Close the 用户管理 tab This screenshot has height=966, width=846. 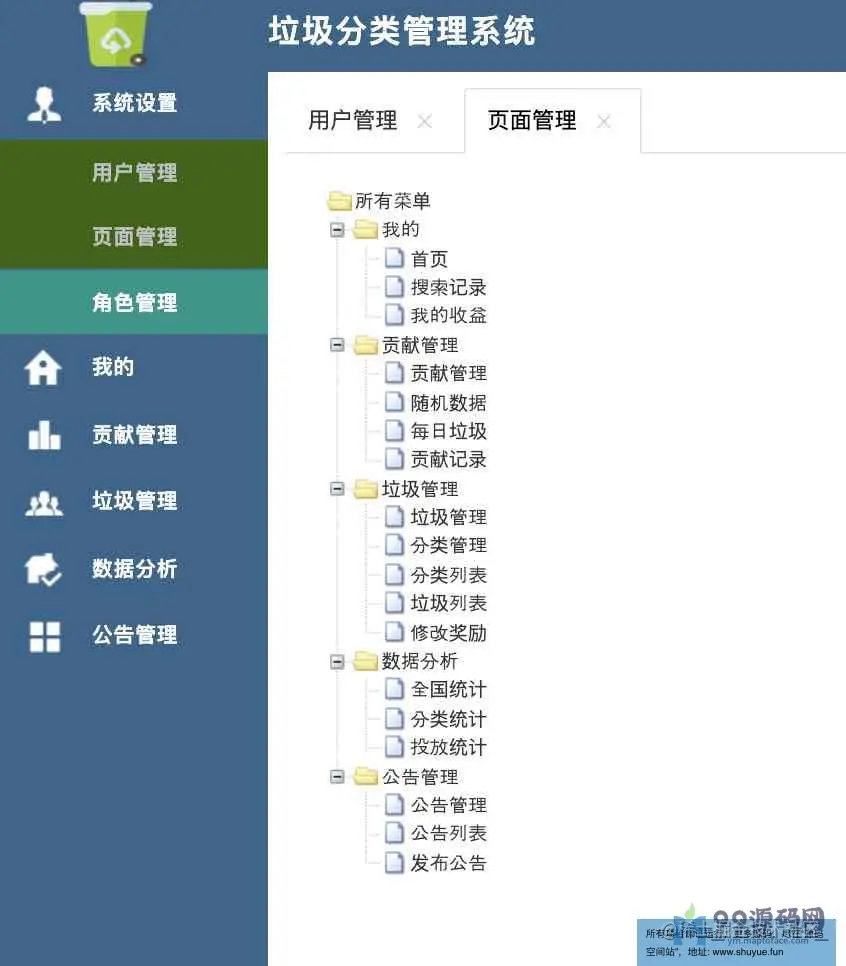point(425,121)
